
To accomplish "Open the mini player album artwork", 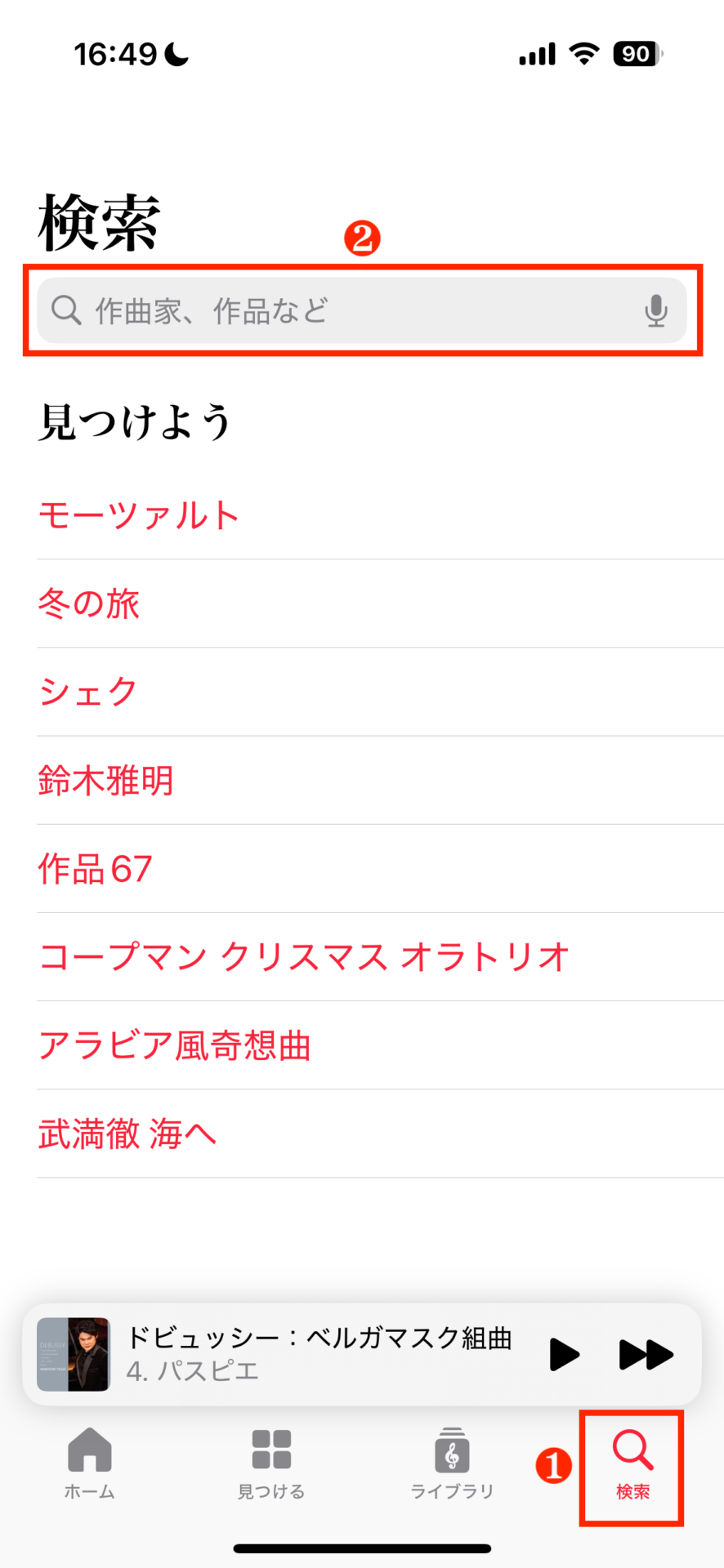I will point(74,1354).
